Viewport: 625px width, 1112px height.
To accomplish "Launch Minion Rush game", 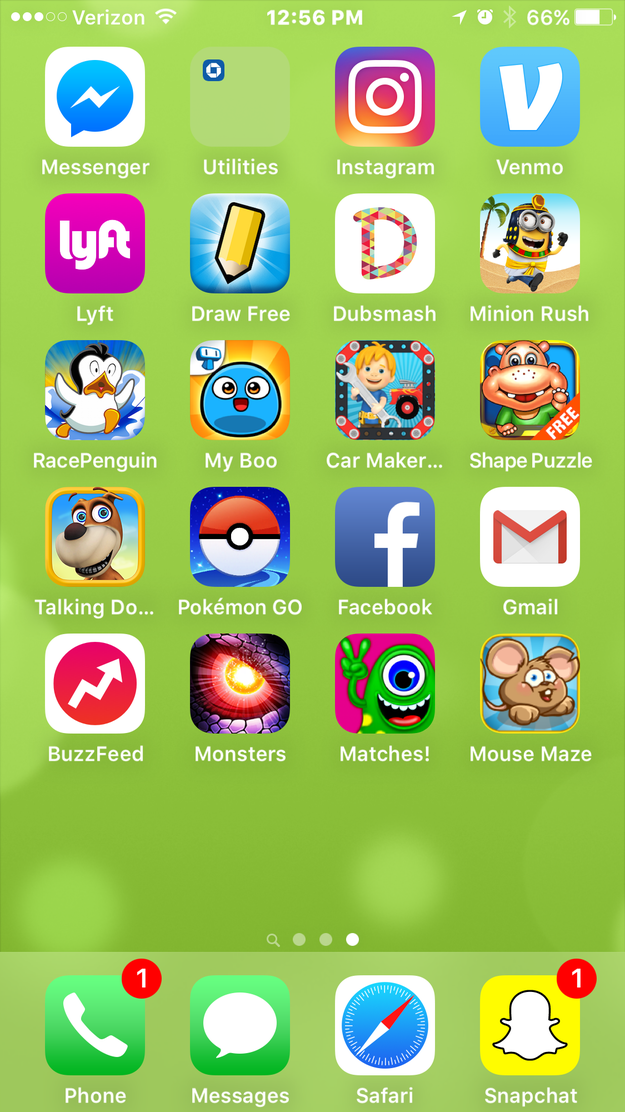I will pyautogui.click(x=530, y=244).
